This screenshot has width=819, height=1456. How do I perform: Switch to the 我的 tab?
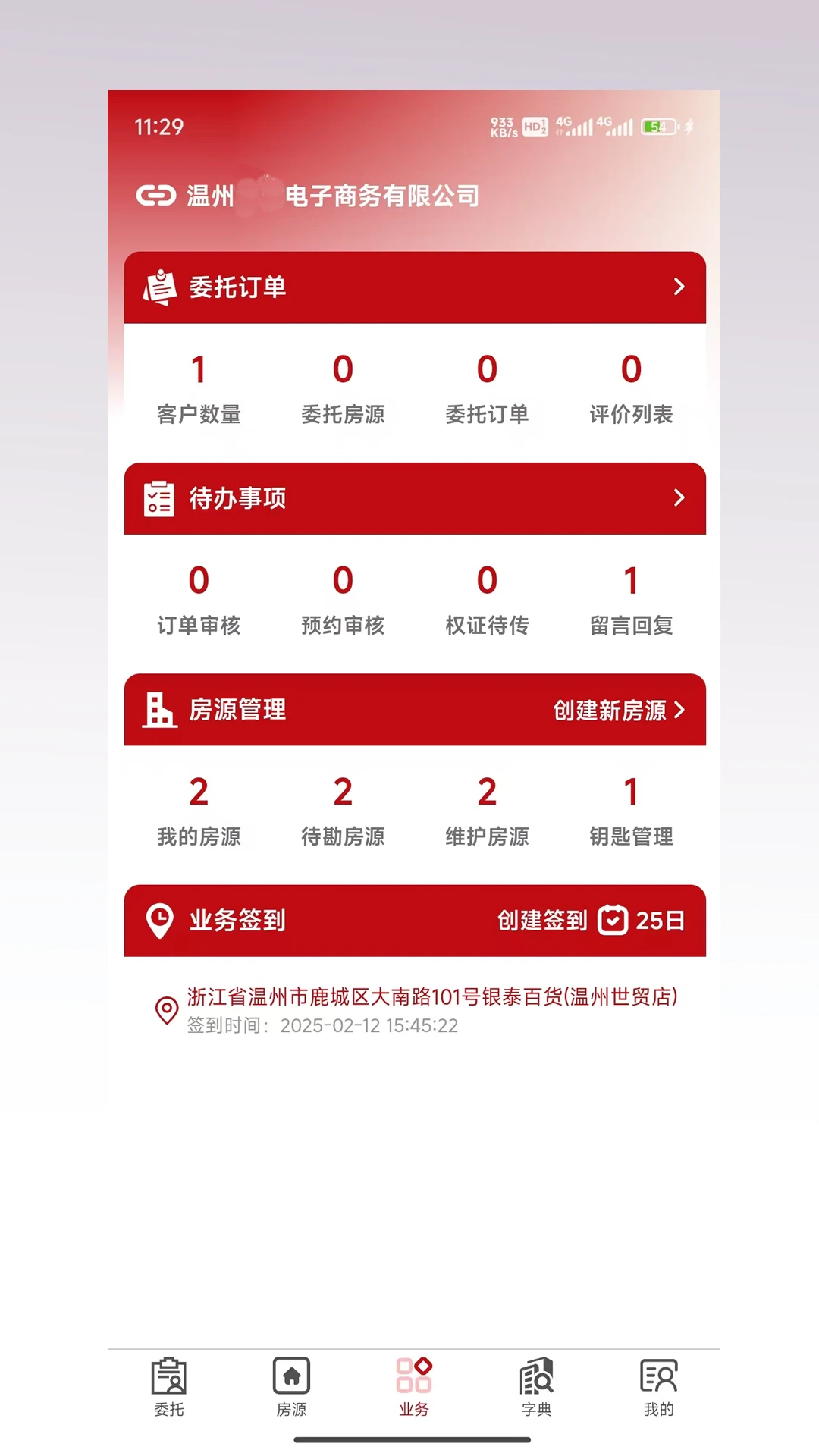tap(658, 1387)
